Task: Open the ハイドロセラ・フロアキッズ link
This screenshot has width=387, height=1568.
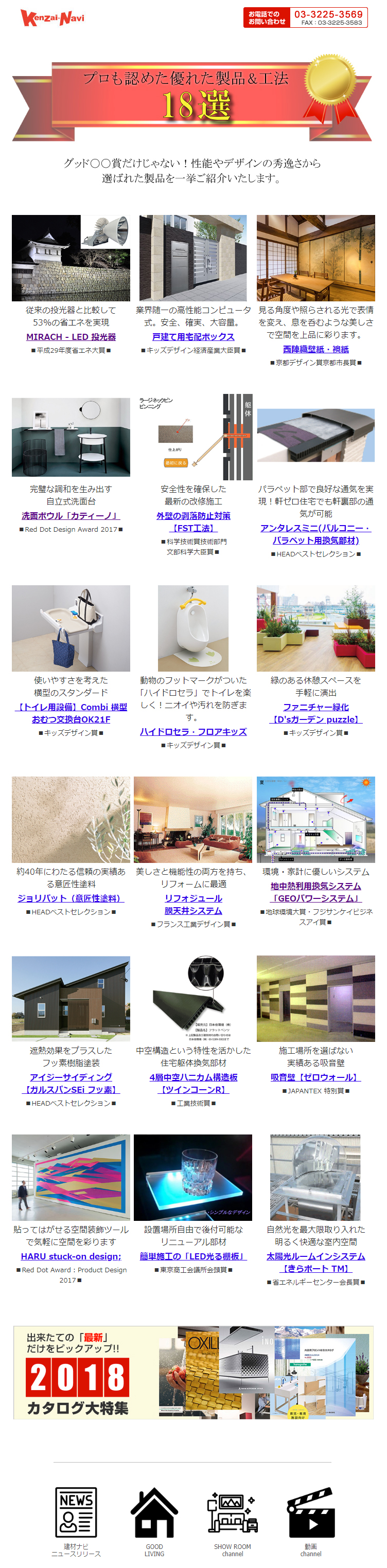Action: tap(192, 731)
